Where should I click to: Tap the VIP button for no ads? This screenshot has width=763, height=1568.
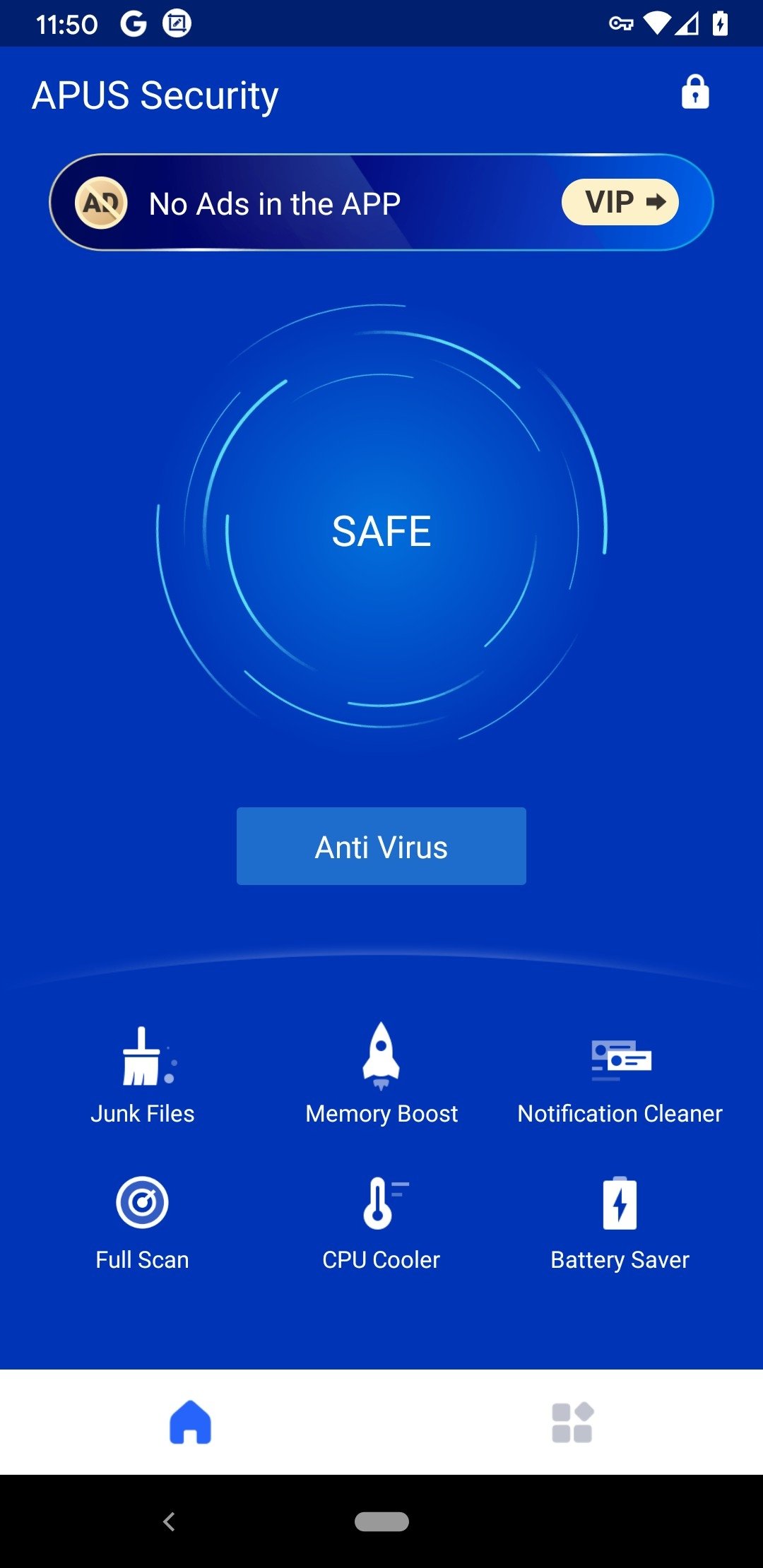pyautogui.click(x=620, y=202)
